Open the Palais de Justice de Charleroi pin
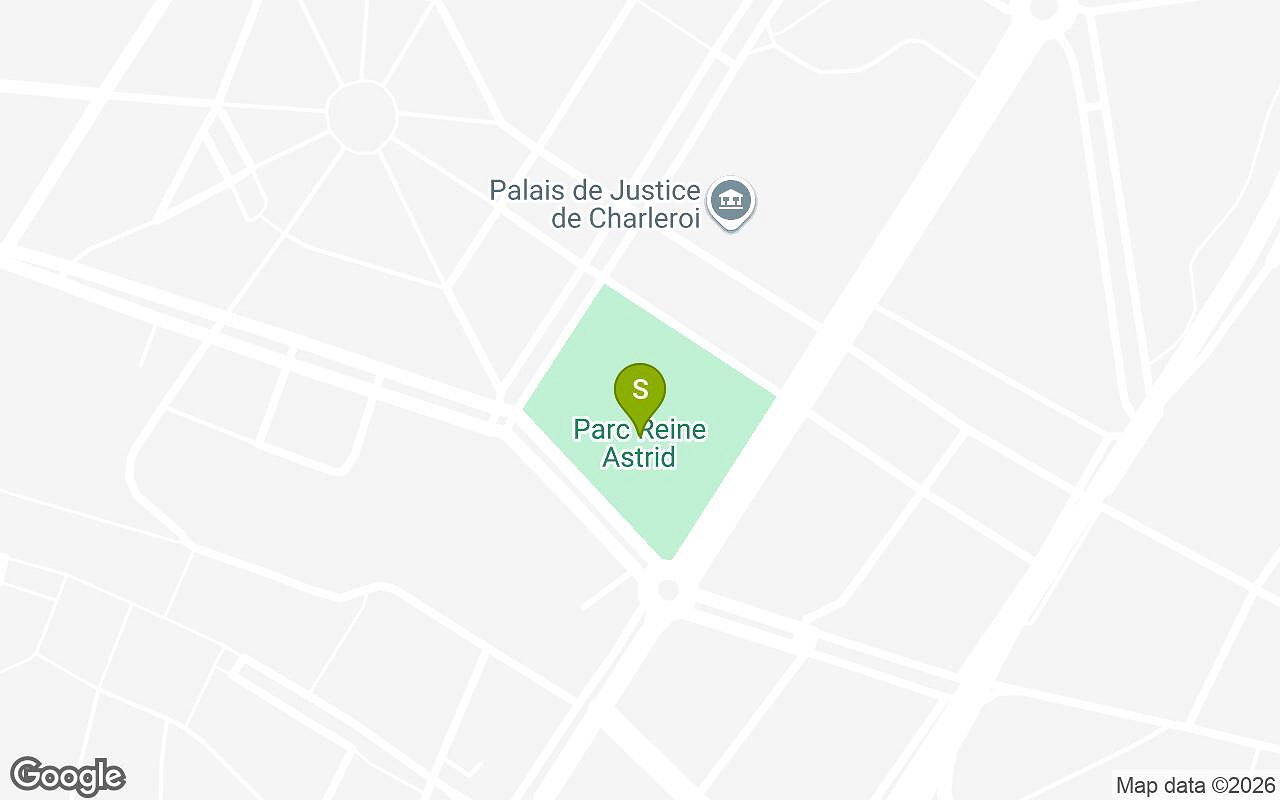The width and height of the screenshot is (1280, 800). [731, 202]
